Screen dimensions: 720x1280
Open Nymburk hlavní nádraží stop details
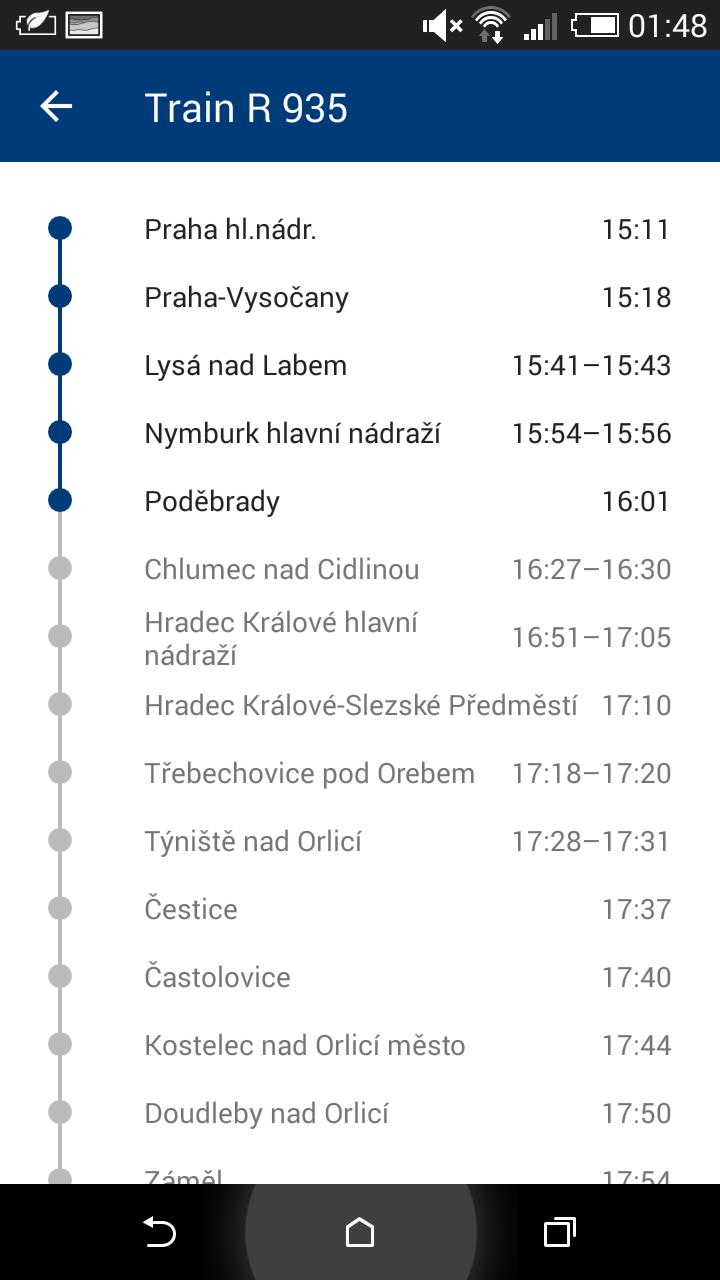[x=360, y=434]
